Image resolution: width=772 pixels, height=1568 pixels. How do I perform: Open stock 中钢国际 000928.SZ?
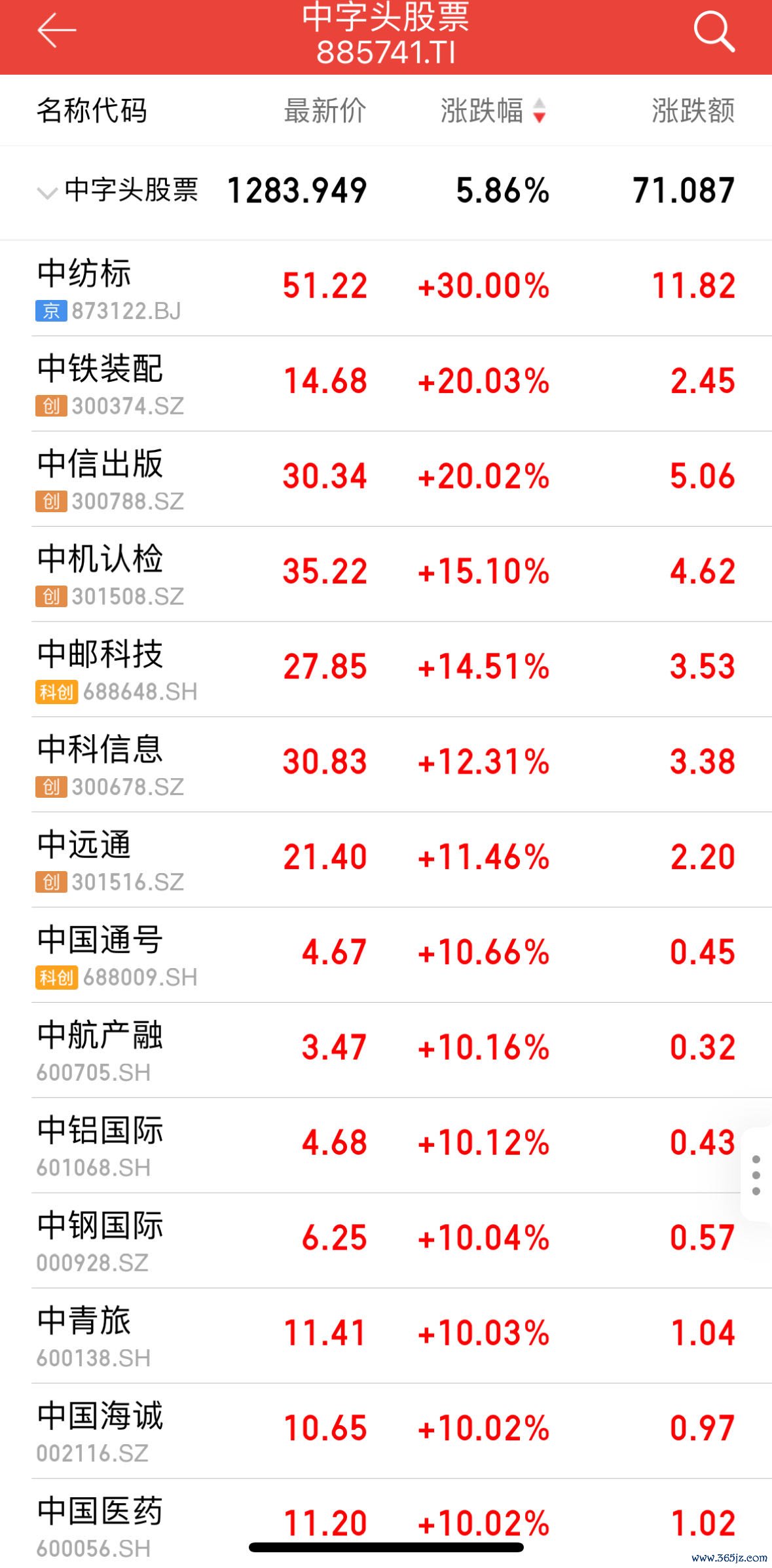386,1241
